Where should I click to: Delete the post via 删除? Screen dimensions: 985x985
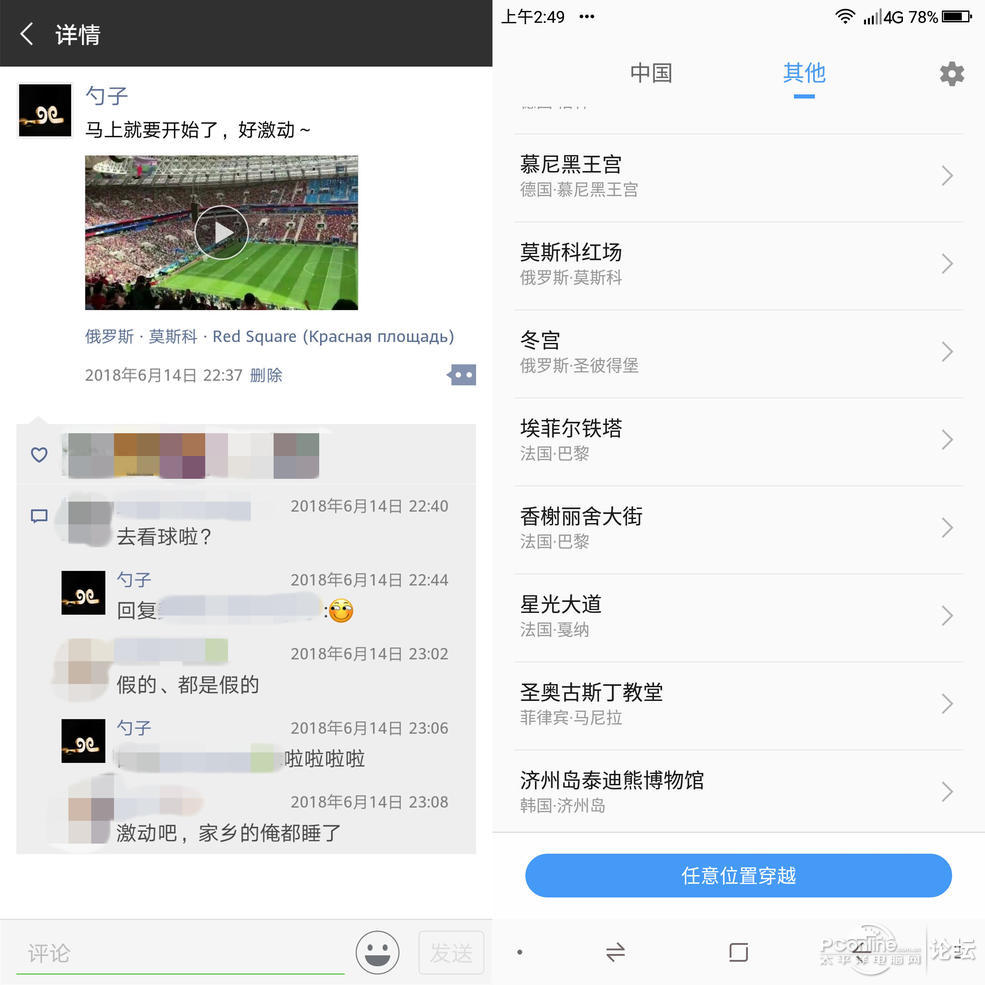point(266,375)
